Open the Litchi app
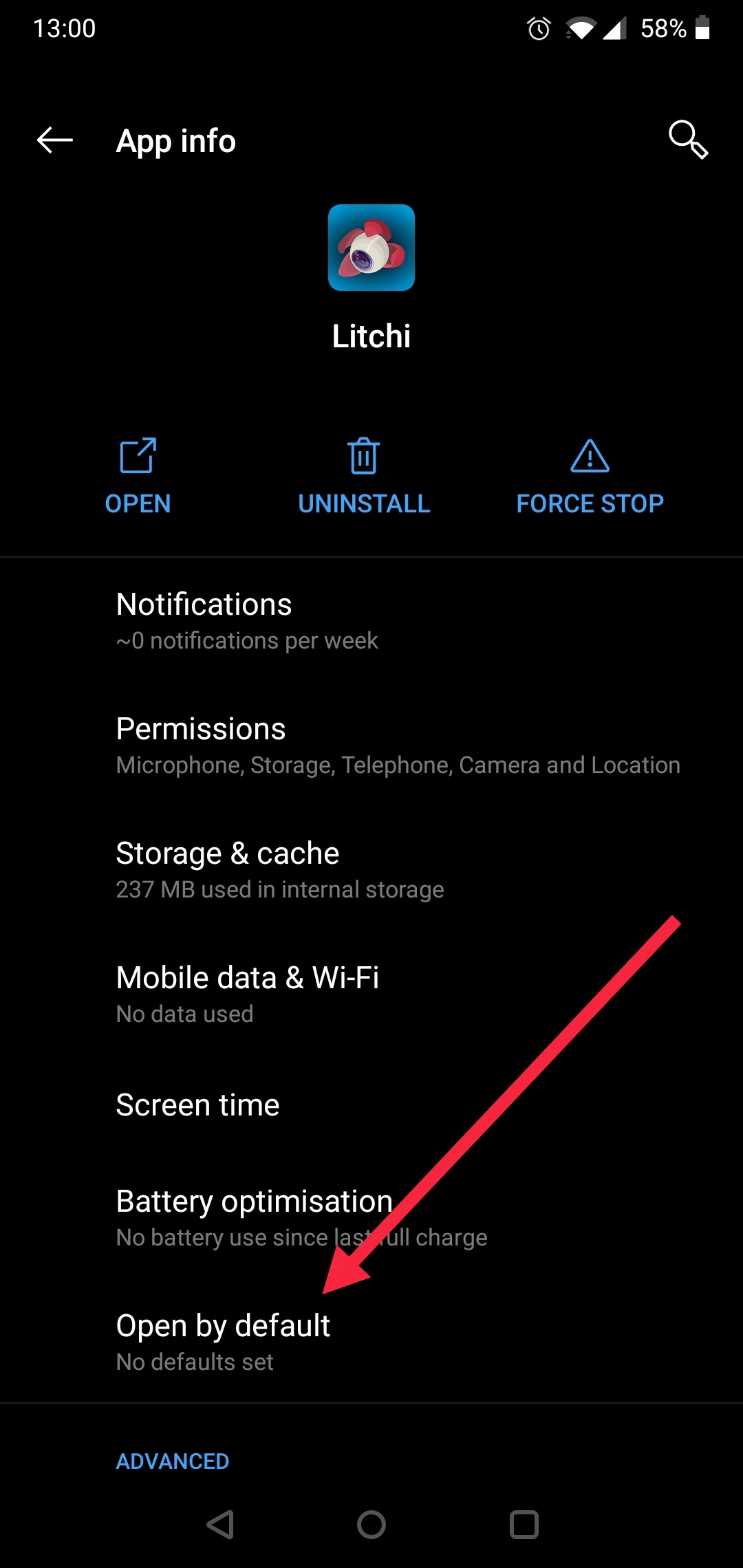743x1568 pixels. [x=138, y=476]
